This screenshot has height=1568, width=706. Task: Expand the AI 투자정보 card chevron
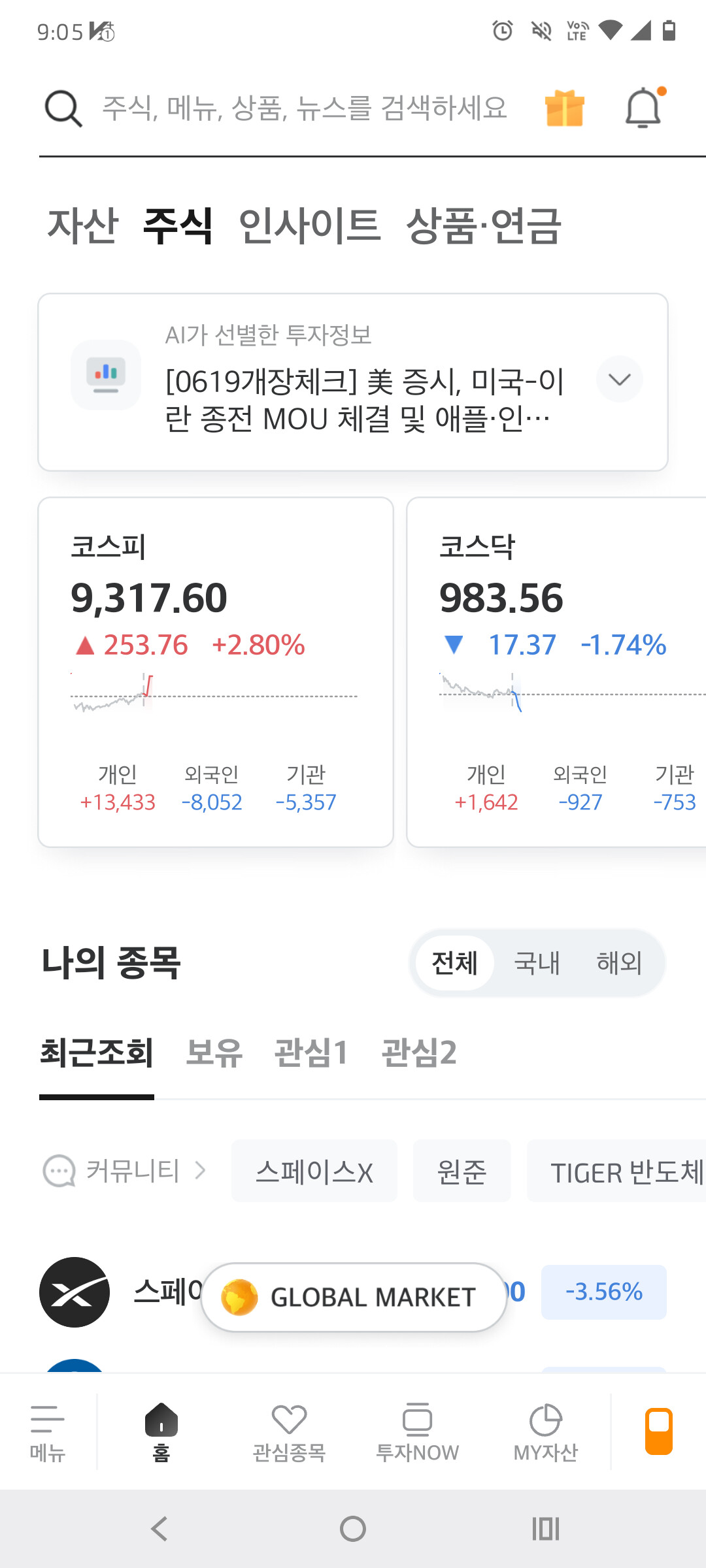click(619, 379)
